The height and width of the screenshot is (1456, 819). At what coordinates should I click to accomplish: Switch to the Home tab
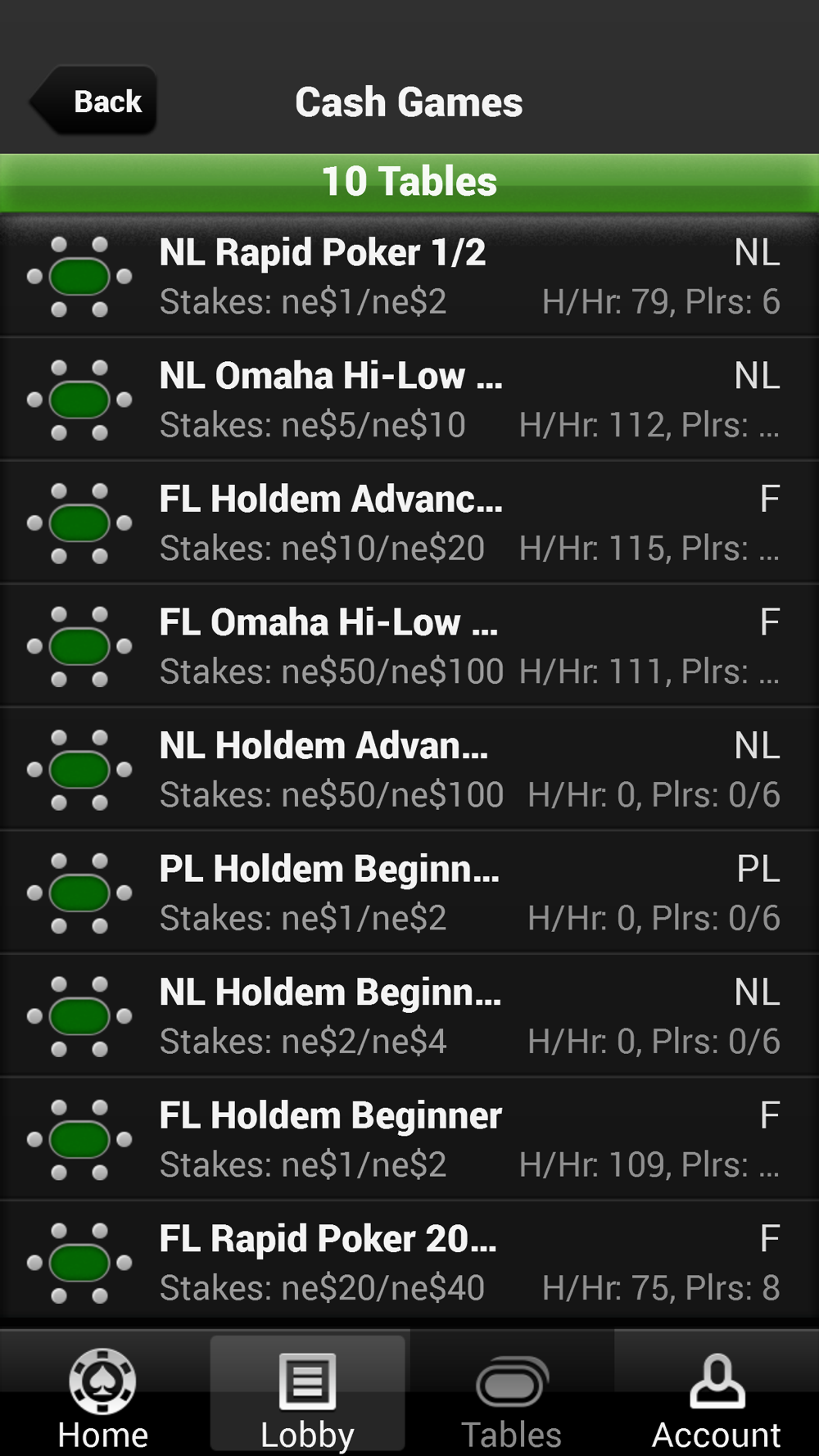click(x=102, y=1394)
